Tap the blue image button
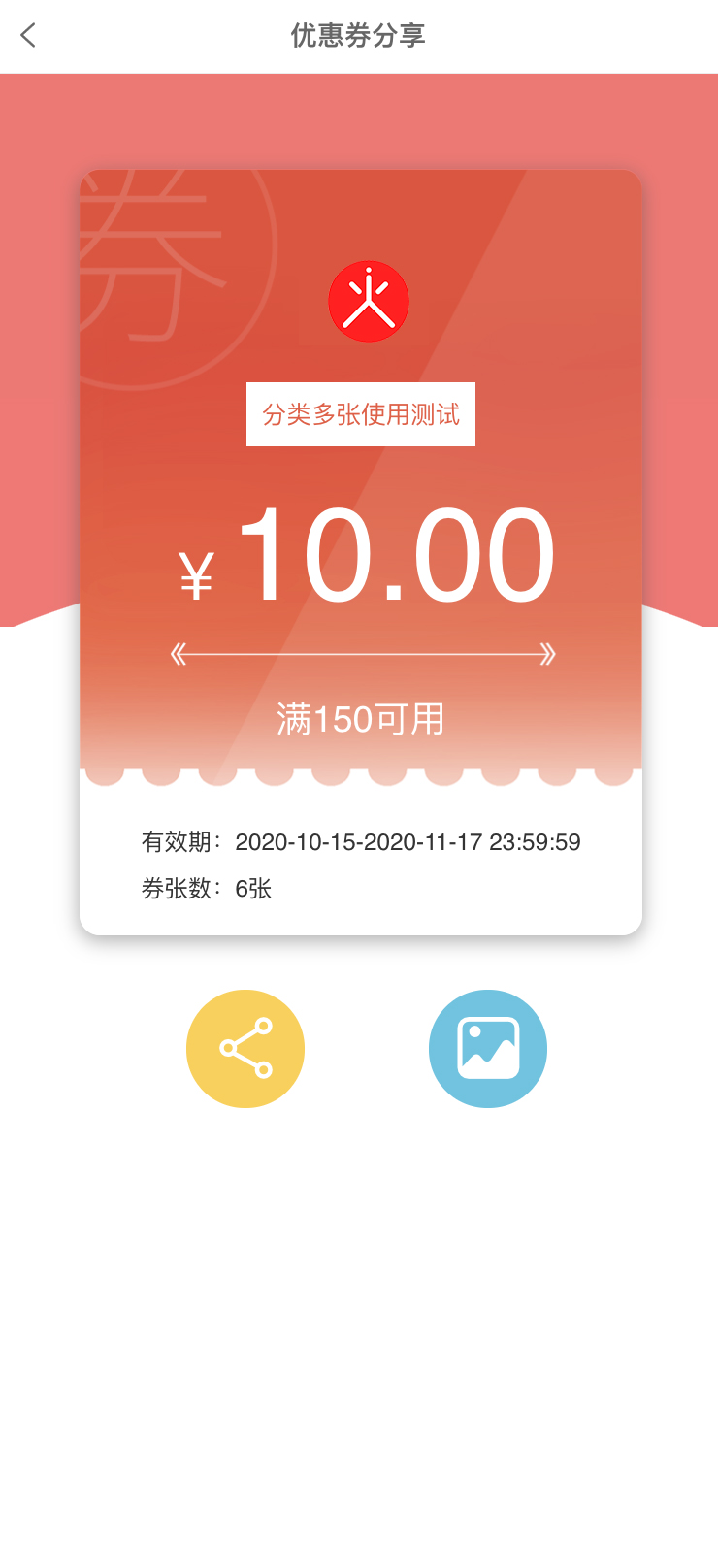718x1568 pixels. coord(488,1049)
